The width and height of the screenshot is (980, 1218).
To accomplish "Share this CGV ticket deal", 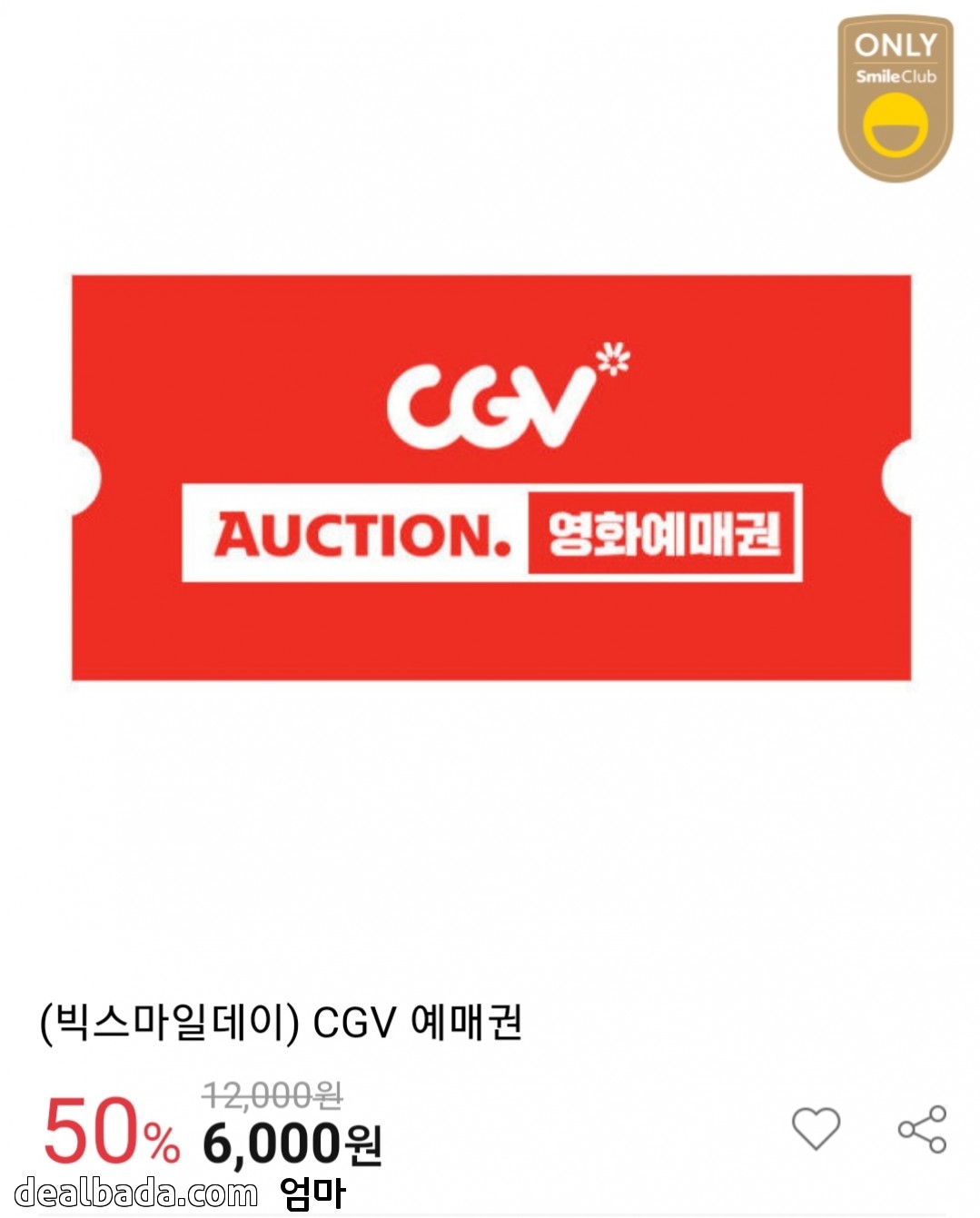I will (922, 1129).
